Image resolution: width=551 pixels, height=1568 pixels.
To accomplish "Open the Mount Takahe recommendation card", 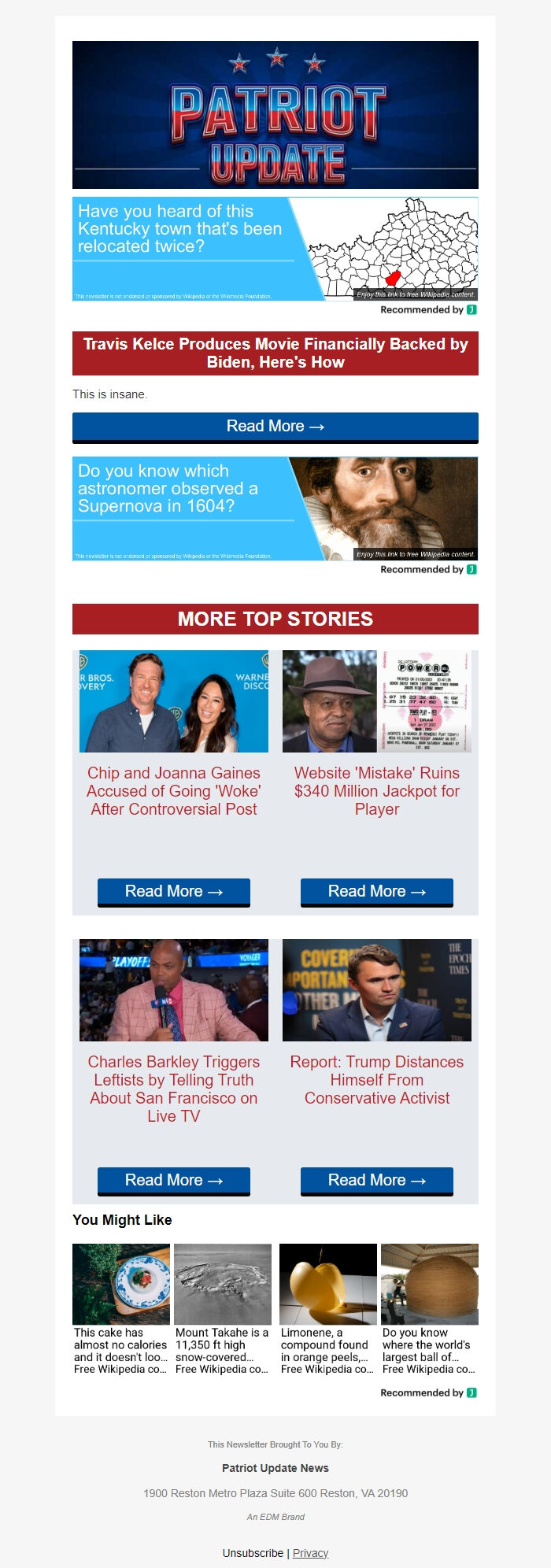I will coord(223,1309).
